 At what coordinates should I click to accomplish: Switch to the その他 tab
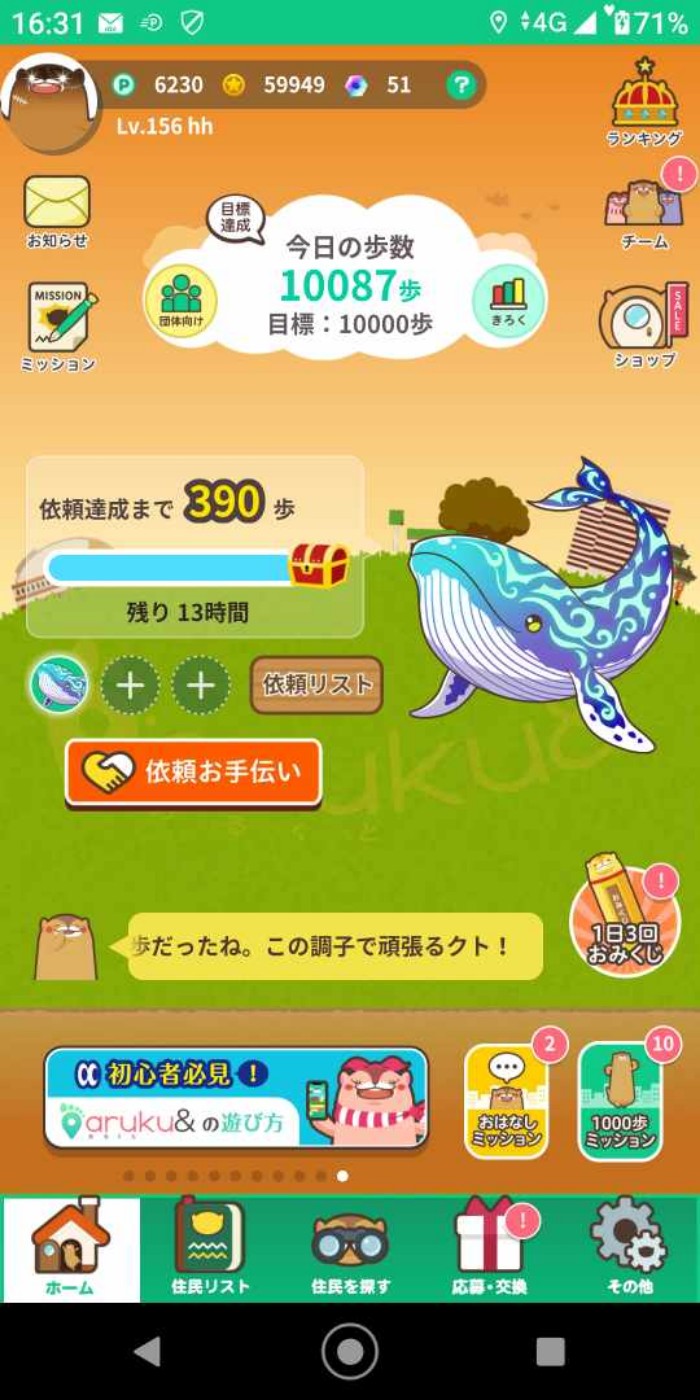[x=629, y=1249]
